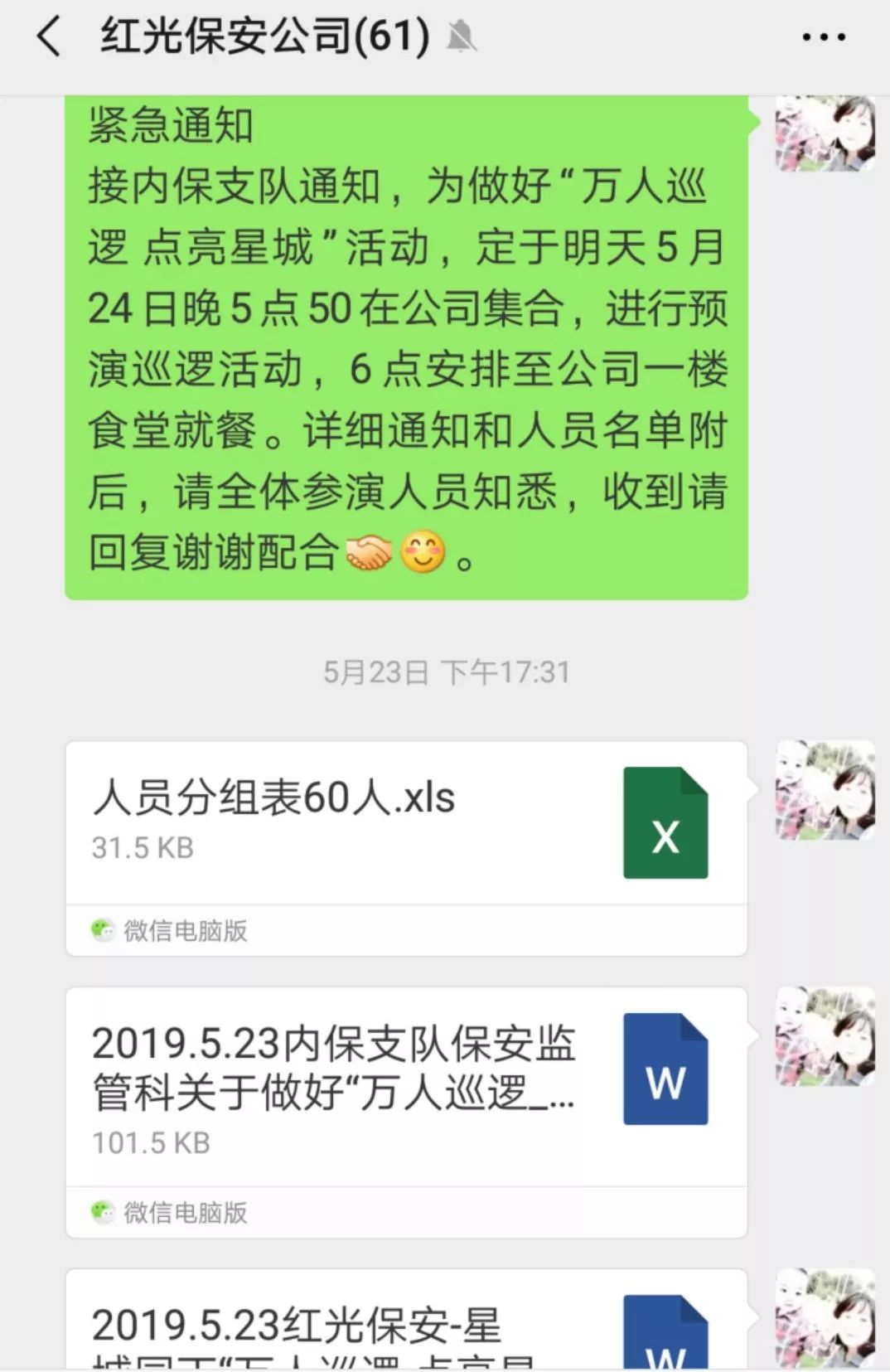Open the 2019.5.23内保支队保安监管科 Word document
The height and width of the screenshot is (1372, 890).
tap(406, 1086)
